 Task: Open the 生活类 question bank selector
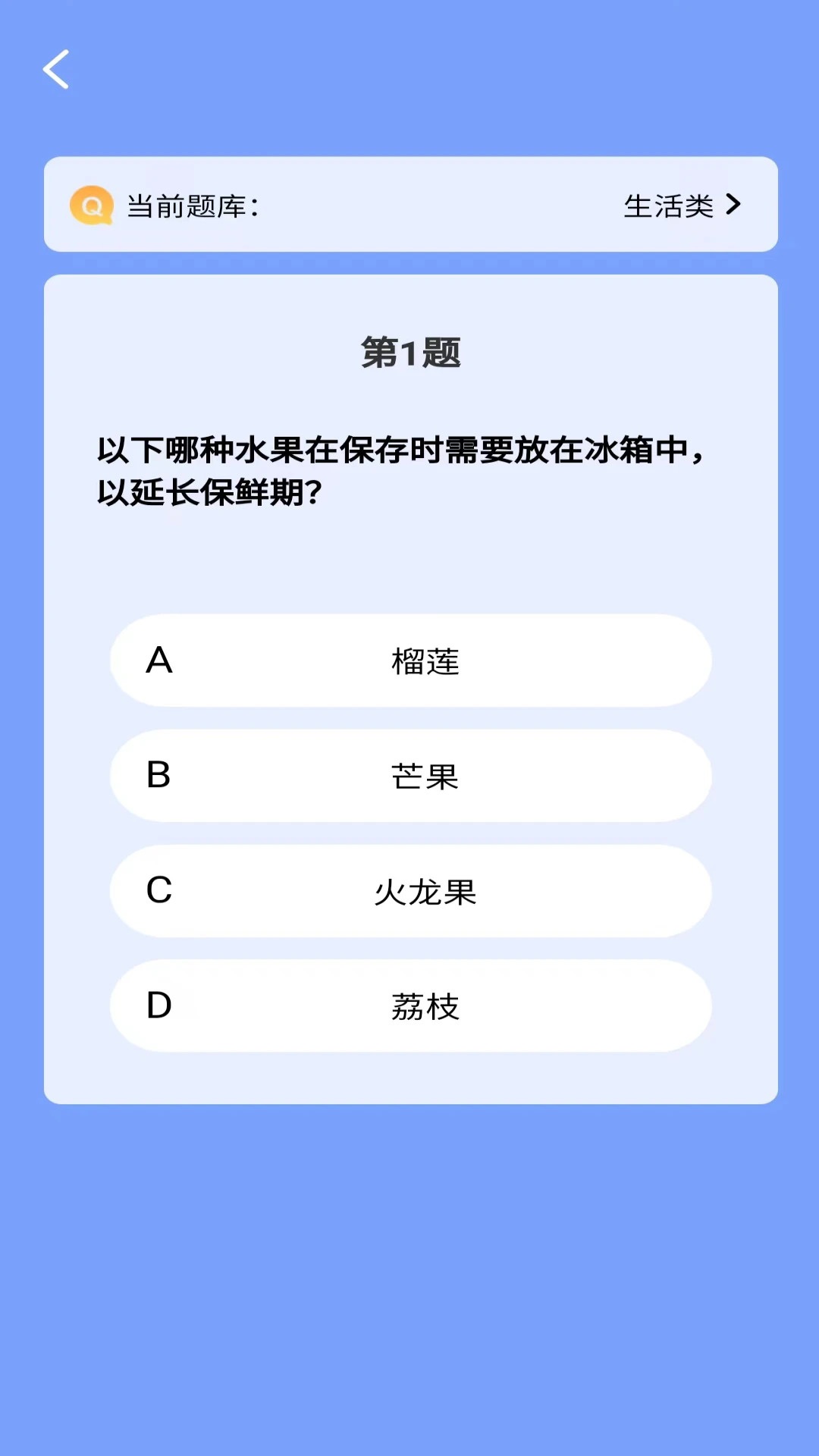680,206
